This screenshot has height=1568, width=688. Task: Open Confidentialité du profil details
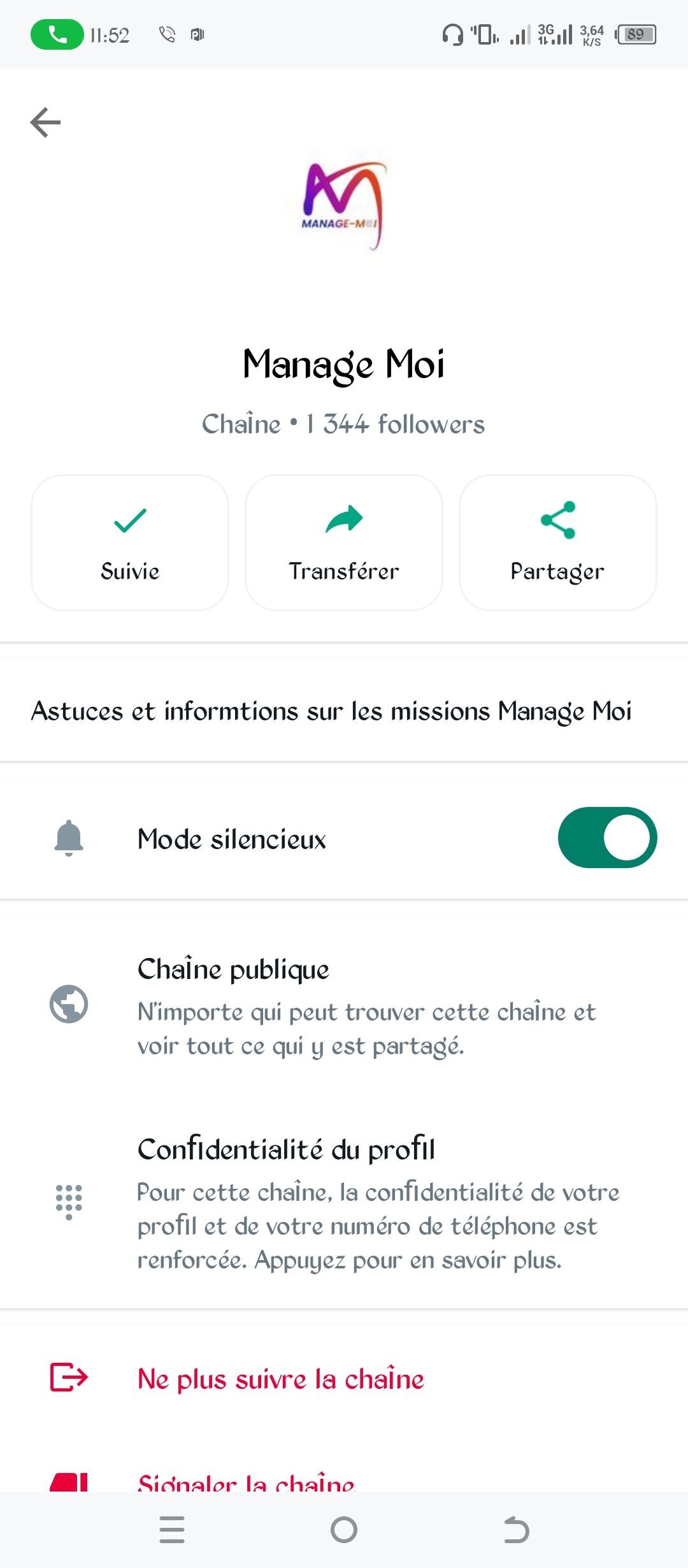(x=344, y=1203)
